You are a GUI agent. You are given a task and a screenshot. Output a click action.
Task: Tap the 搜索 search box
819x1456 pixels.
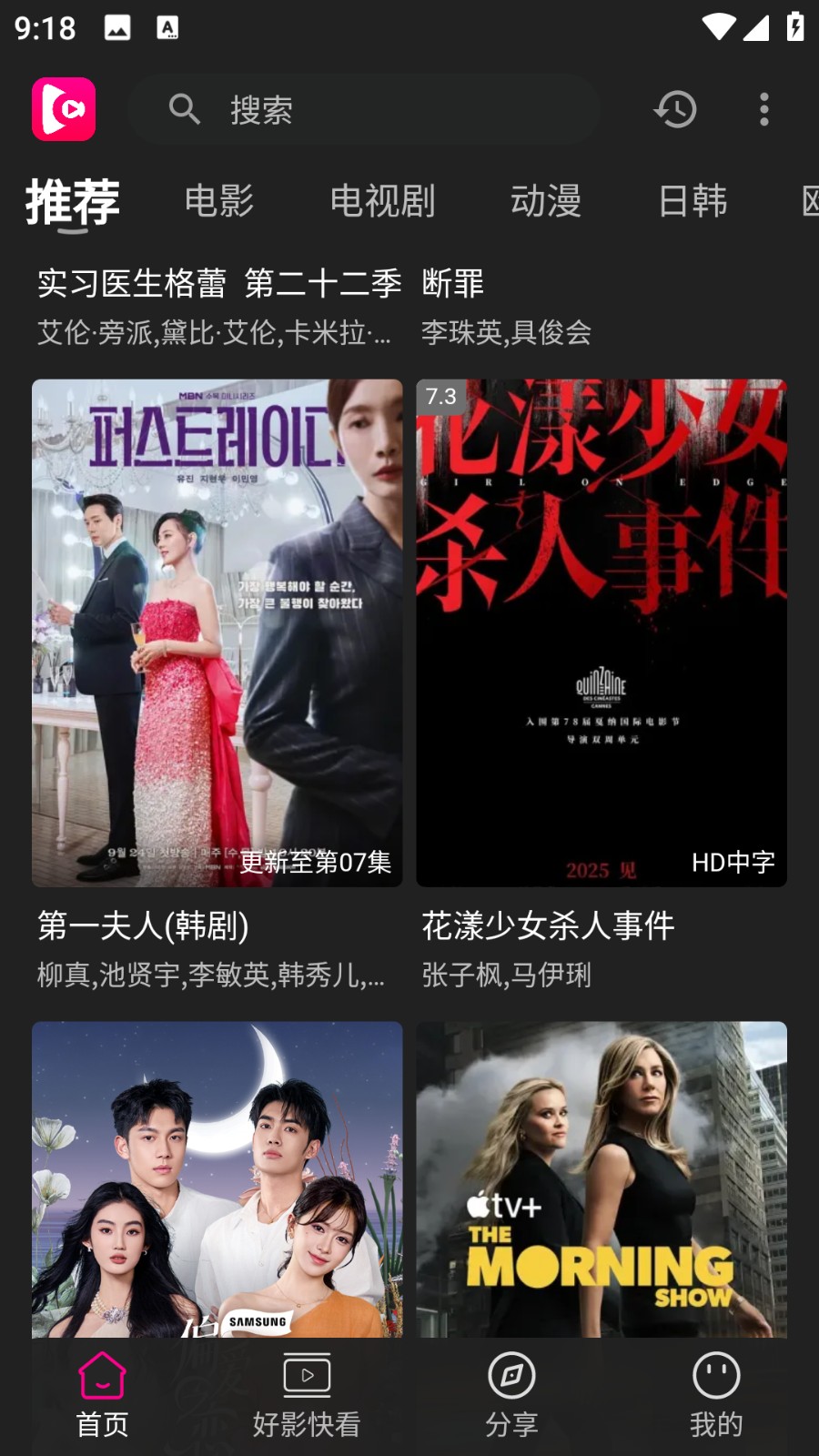pyautogui.click(x=364, y=110)
